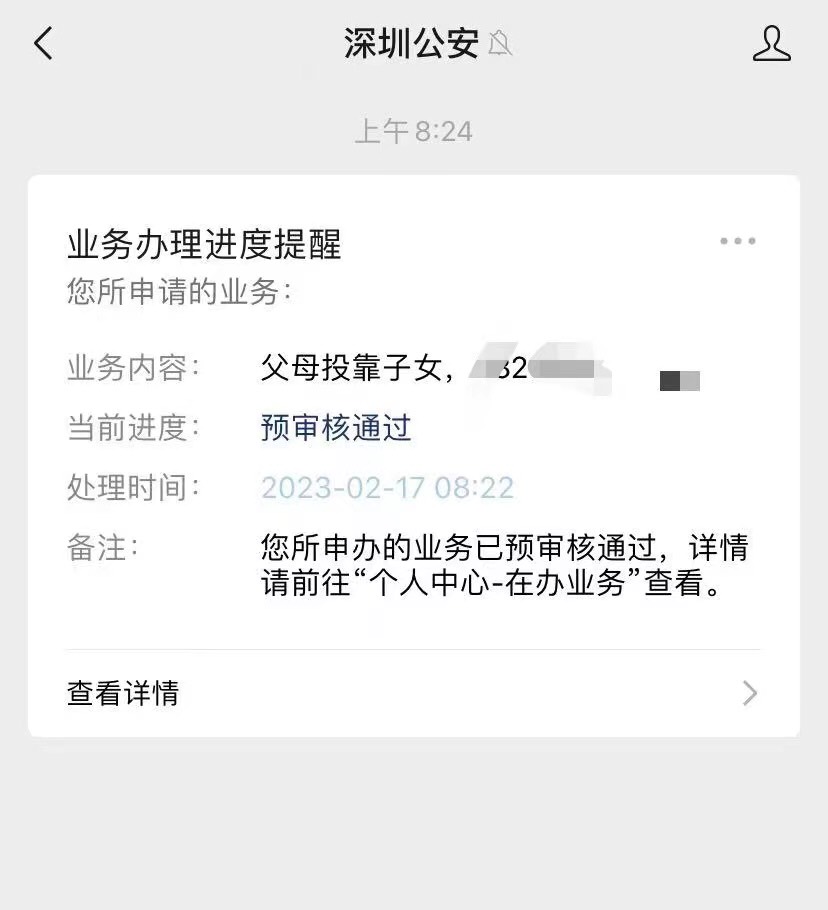
Task: Open the 业务办理进度提醒 message card
Action: (x=204, y=244)
